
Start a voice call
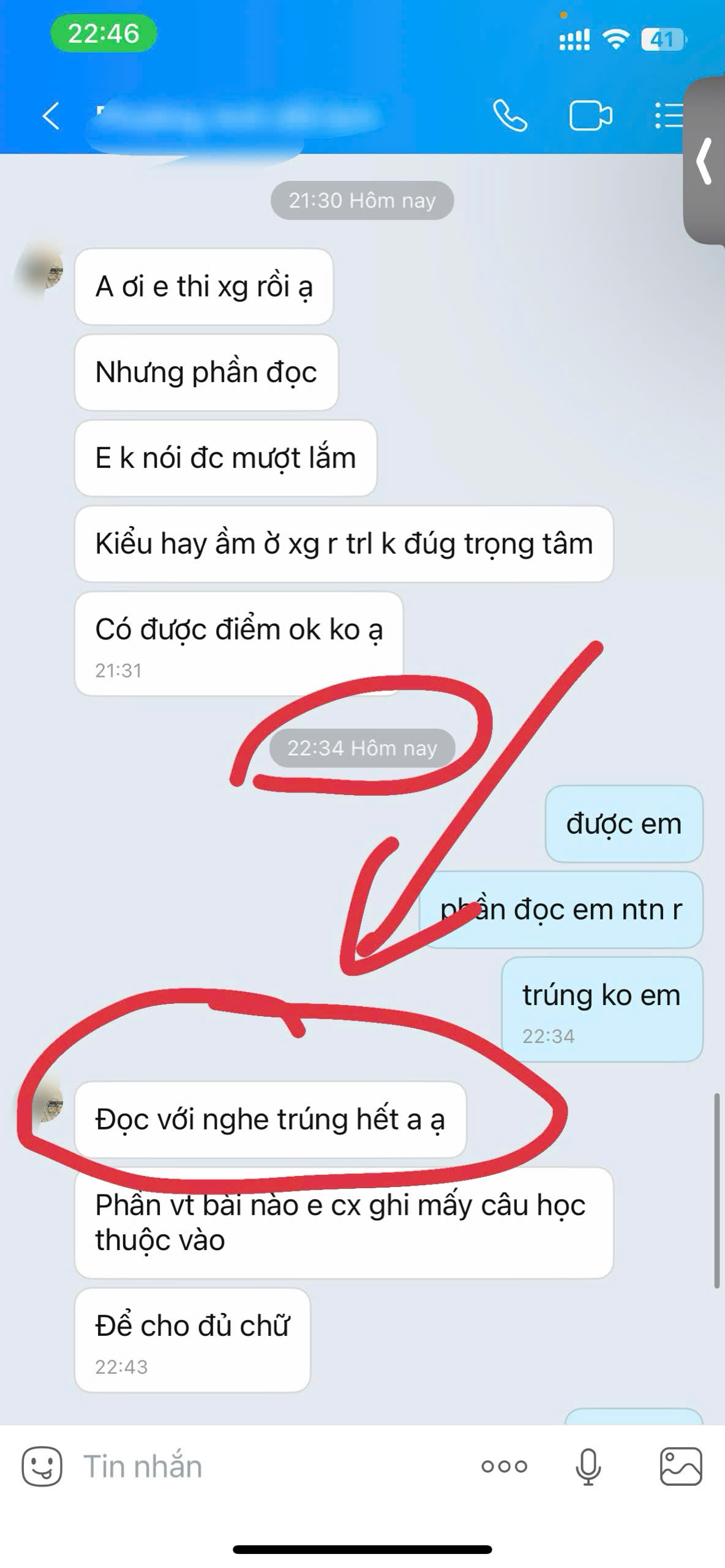[x=509, y=116]
